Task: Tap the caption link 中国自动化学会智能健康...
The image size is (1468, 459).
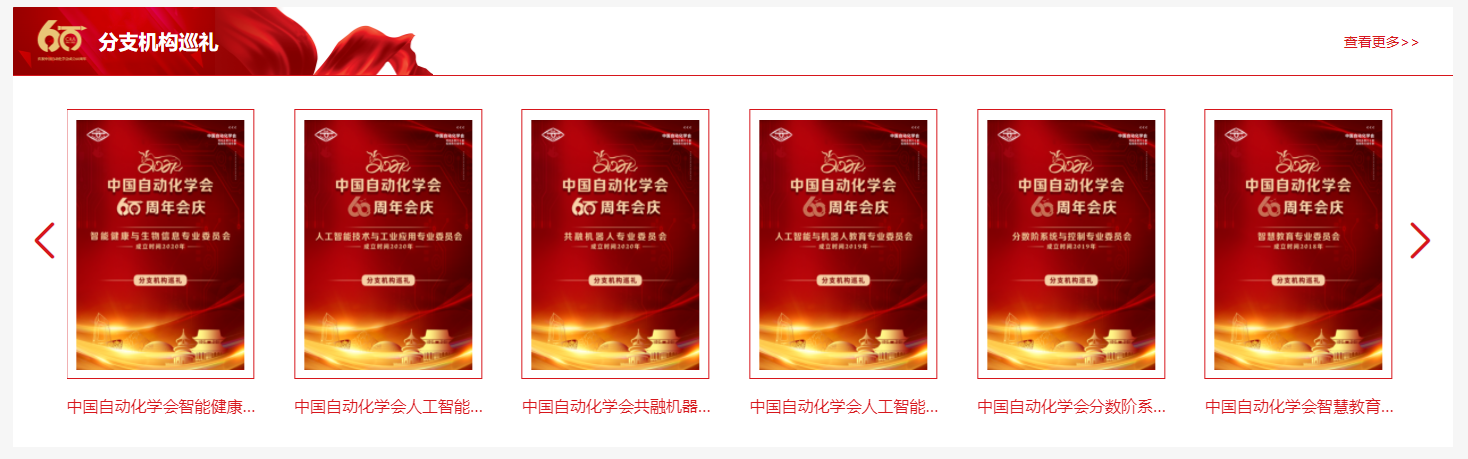Action: pos(160,407)
